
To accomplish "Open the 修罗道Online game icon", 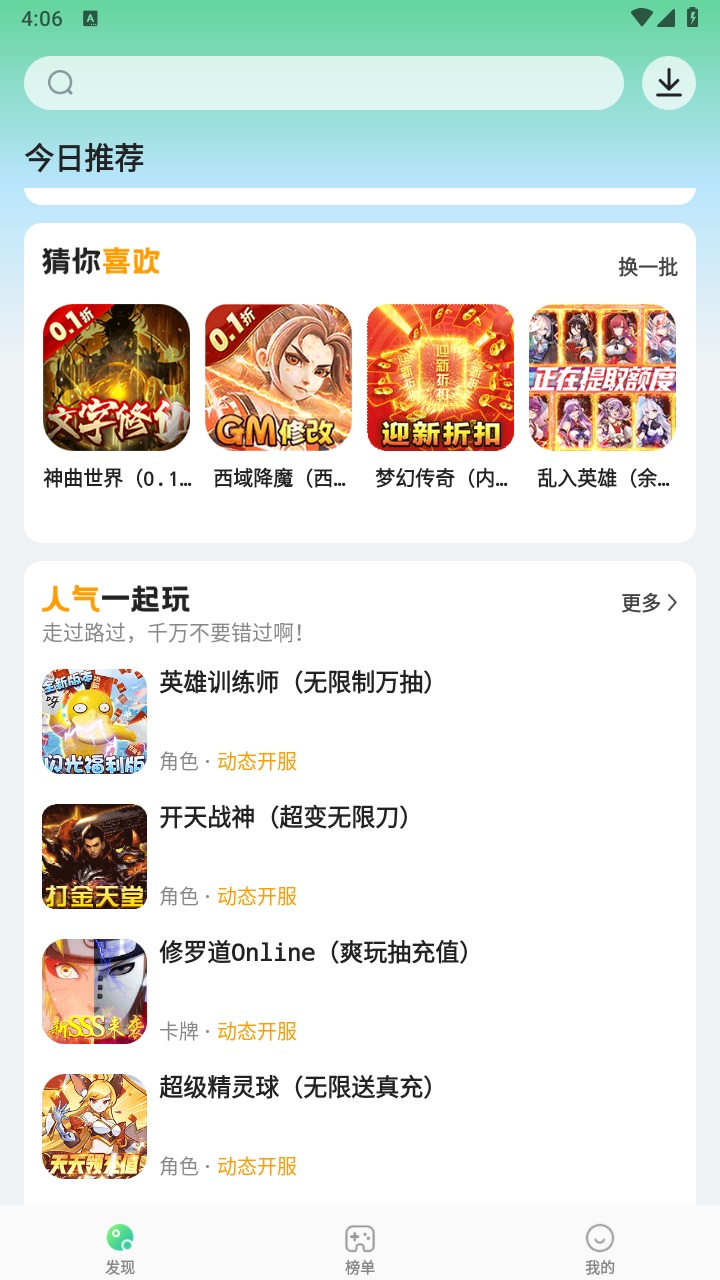I will (x=93, y=990).
